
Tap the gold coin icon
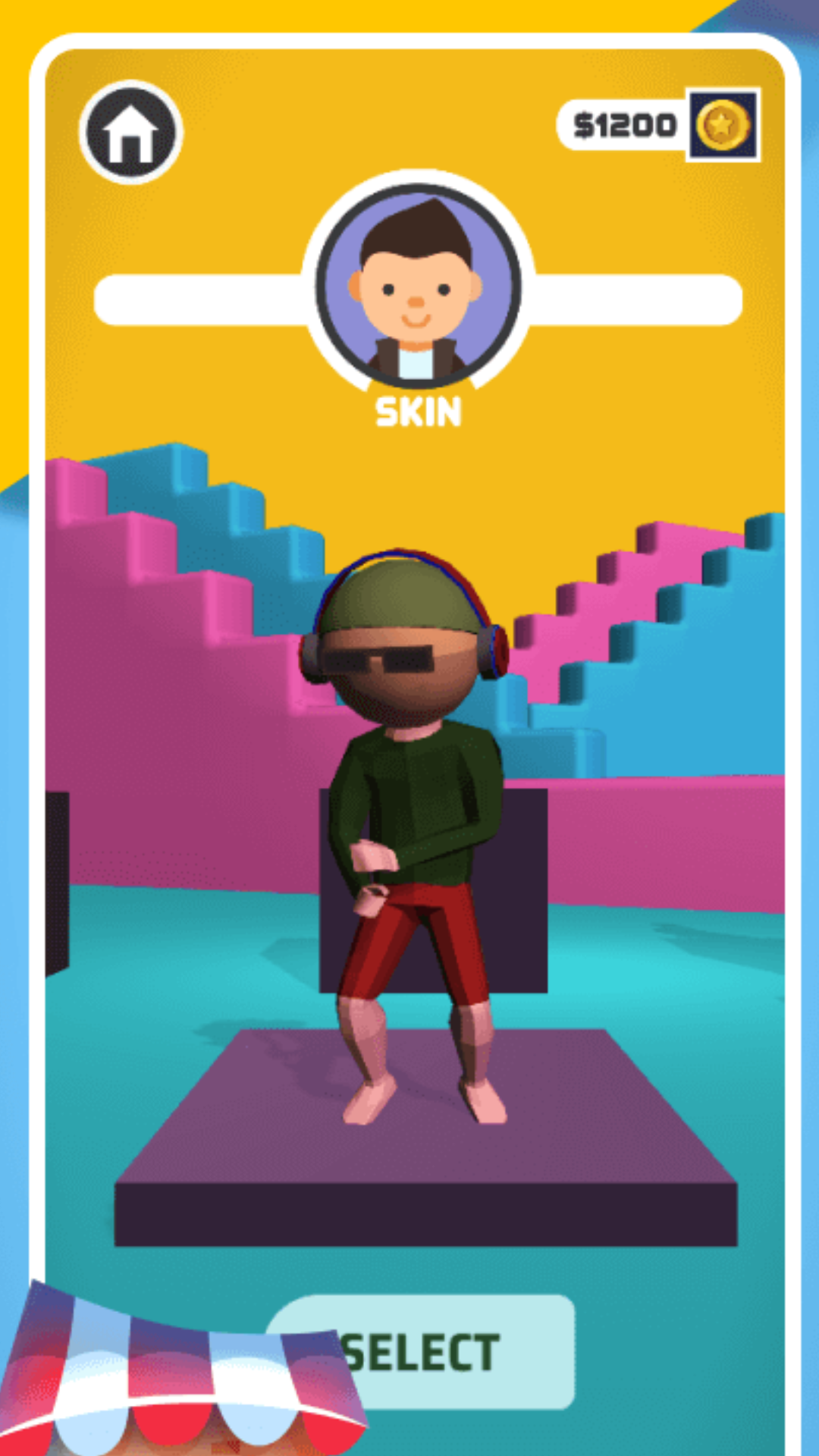pos(723,125)
